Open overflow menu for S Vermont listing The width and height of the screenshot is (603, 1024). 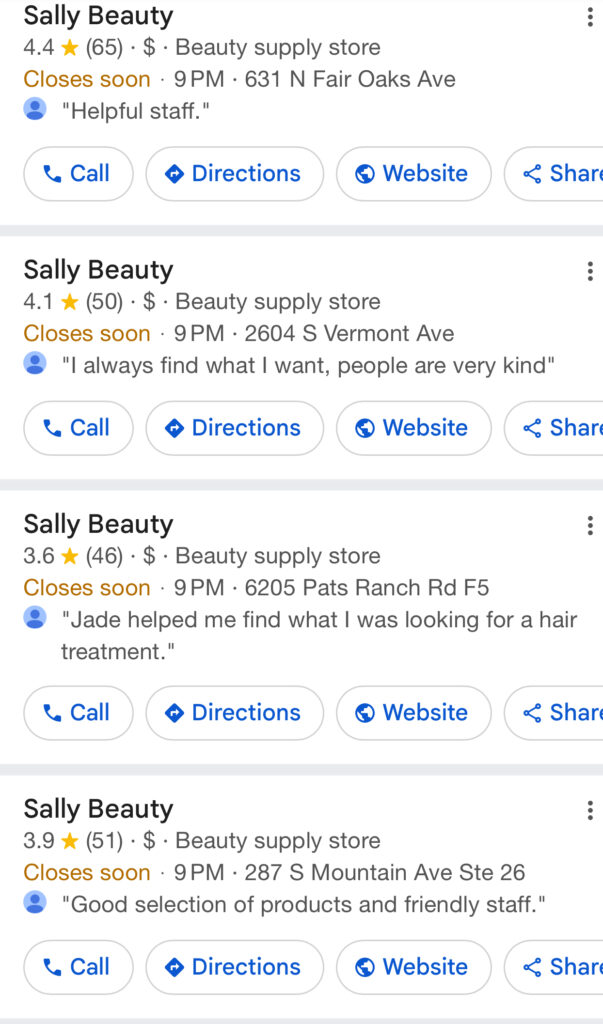(x=590, y=271)
